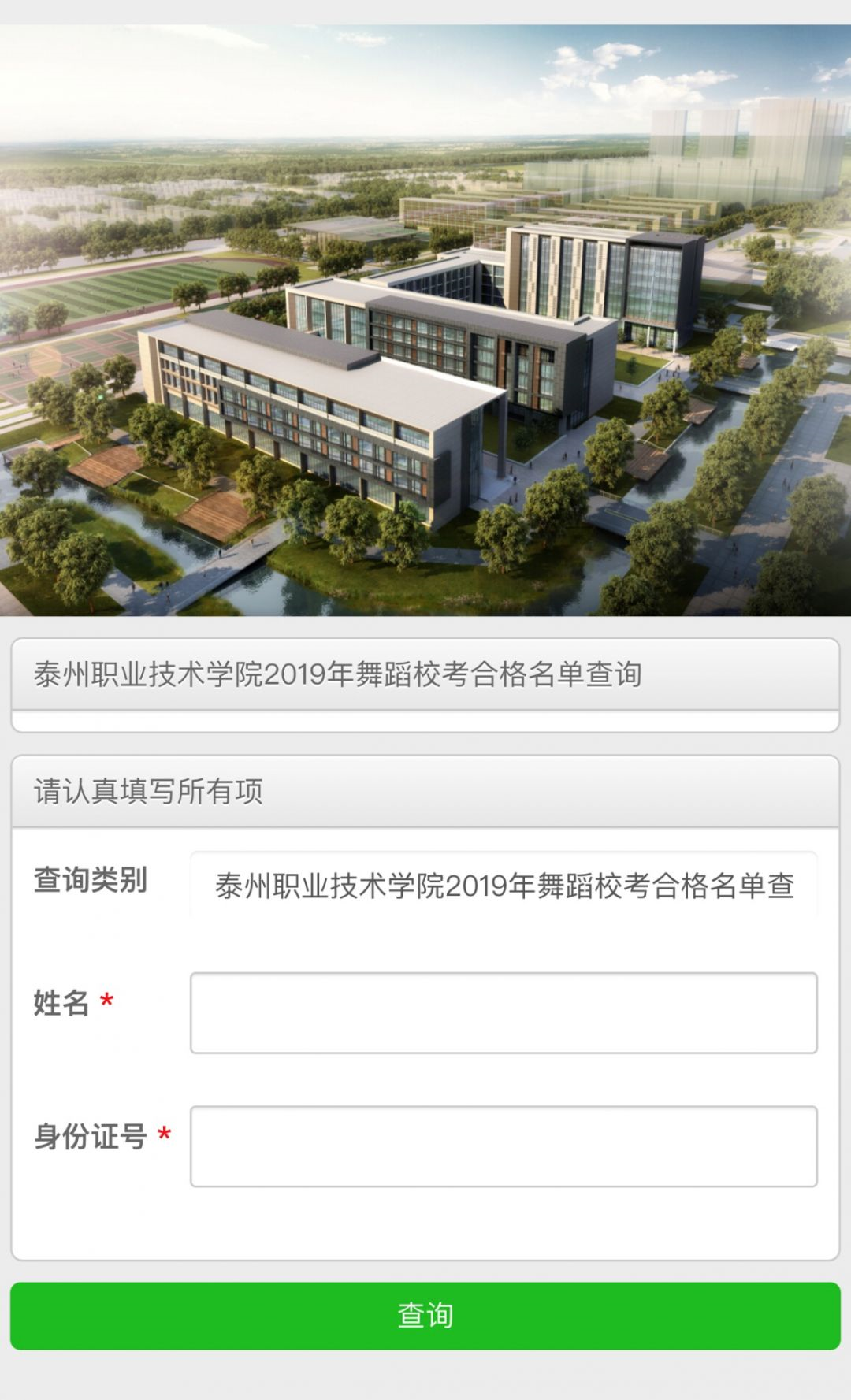
Task: Submit with the green 查询 button
Action: [x=425, y=1316]
